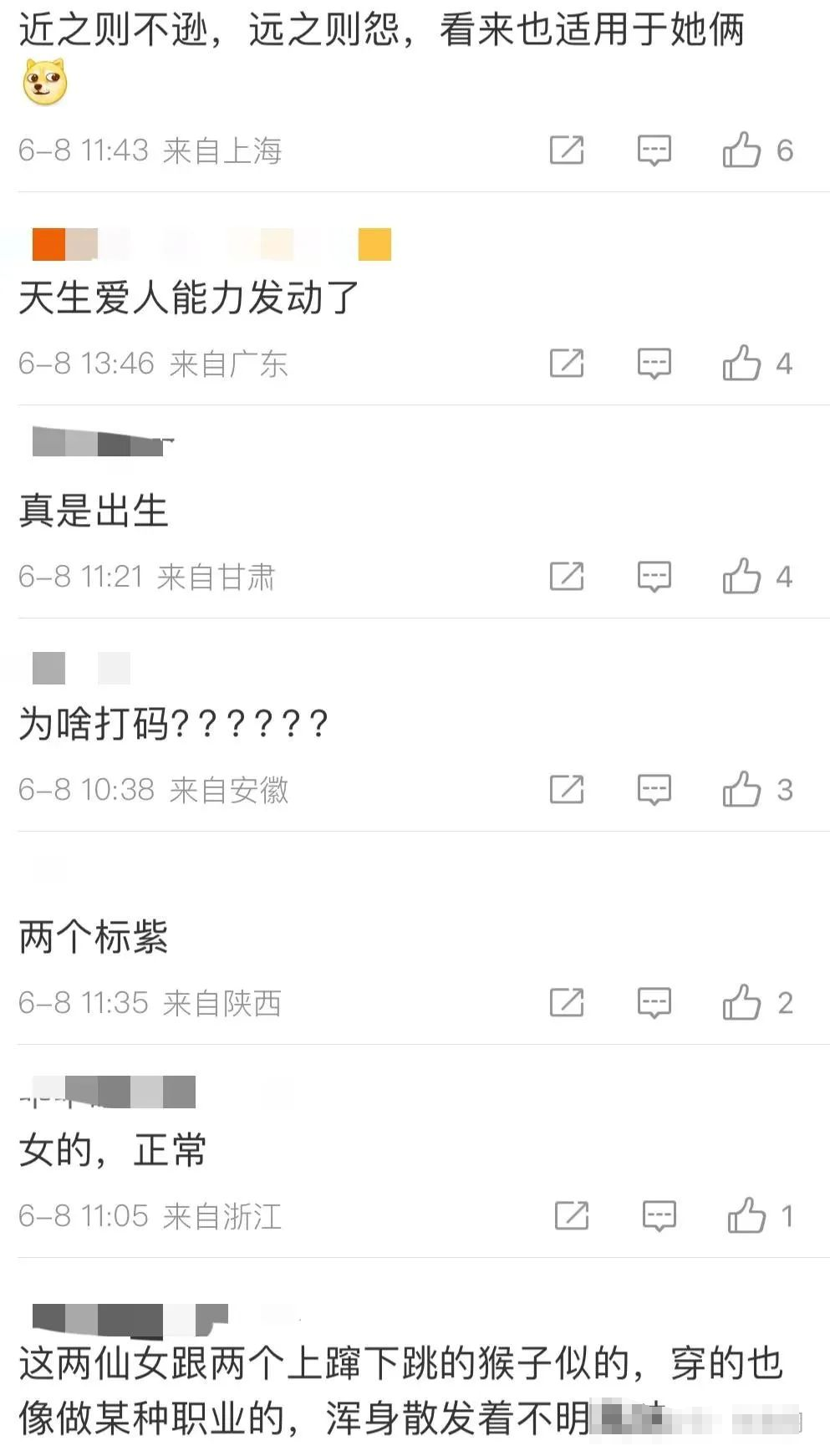Share the 6-8 11:43 comment from 上海

[567, 150]
